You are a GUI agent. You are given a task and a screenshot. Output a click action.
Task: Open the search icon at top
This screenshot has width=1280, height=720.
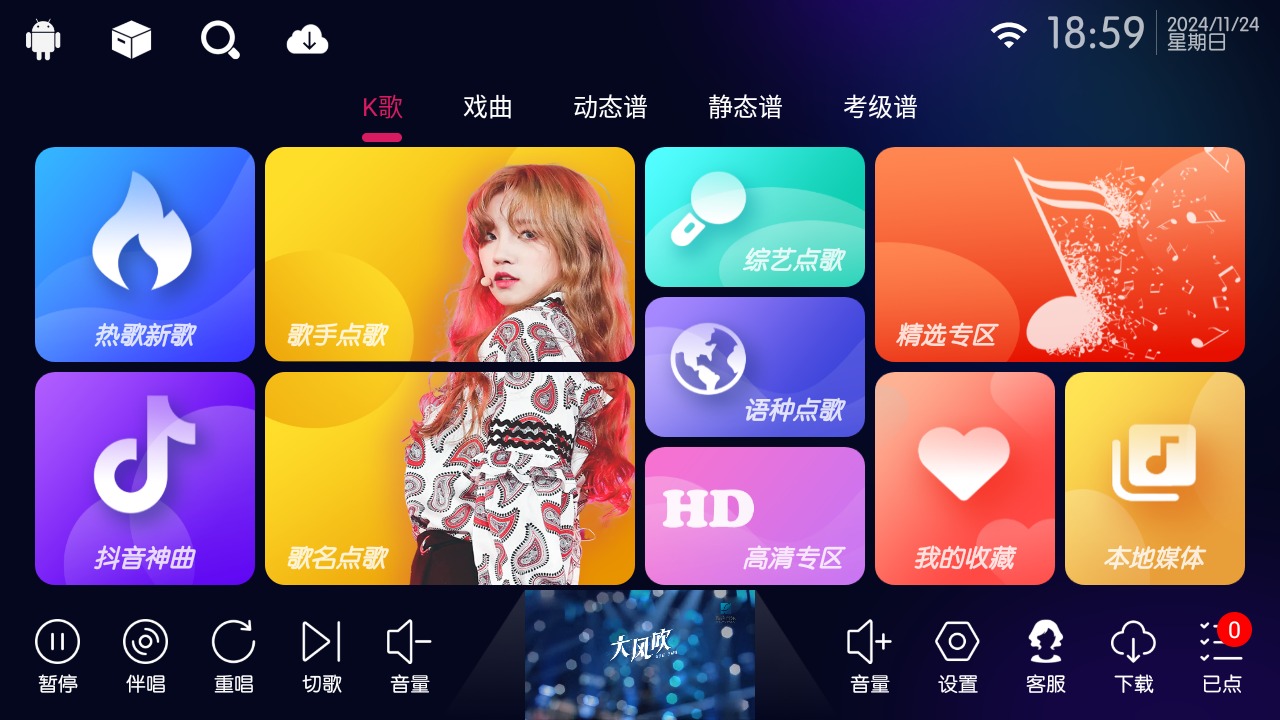pos(219,41)
